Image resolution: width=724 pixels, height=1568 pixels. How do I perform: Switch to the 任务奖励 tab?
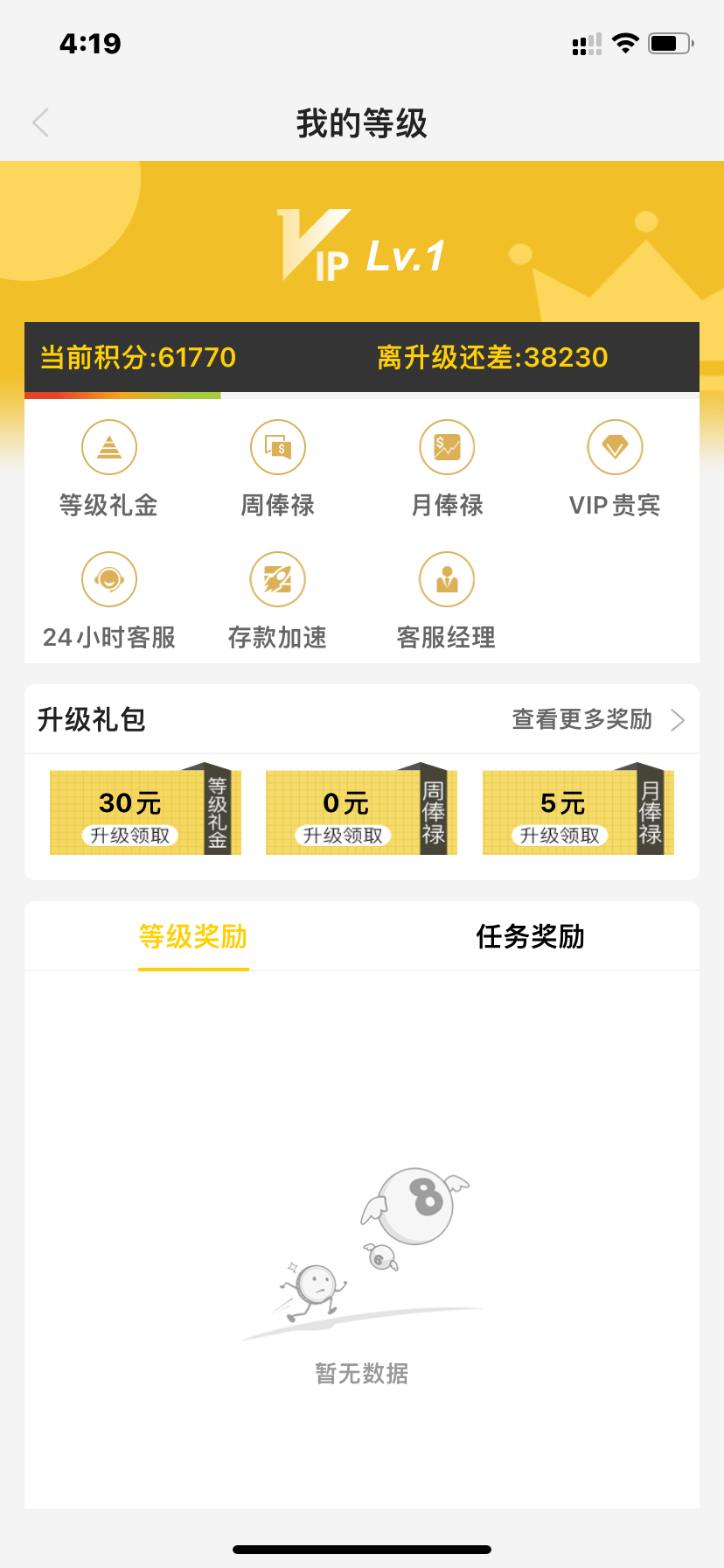pyautogui.click(x=530, y=937)
